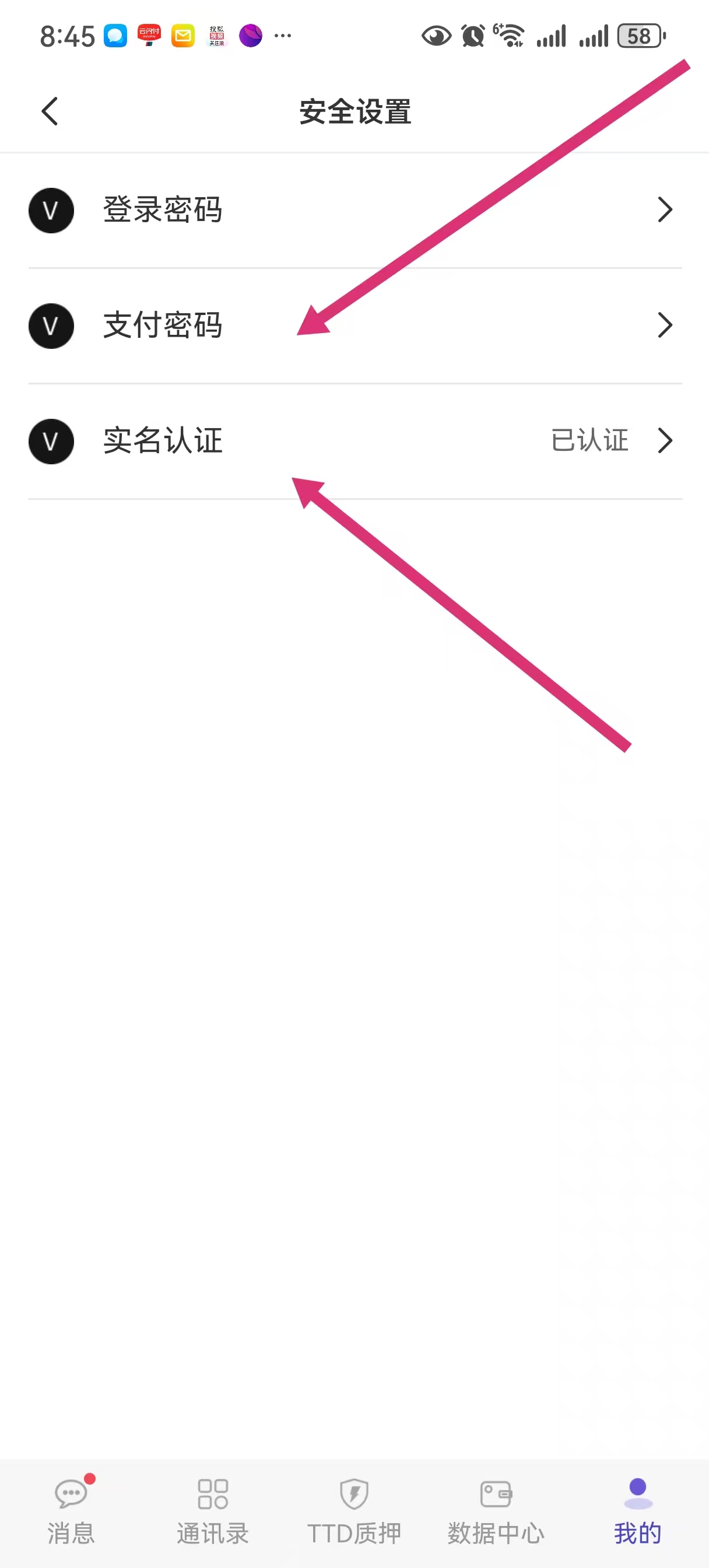
Task: Open 登录密码 settings
Action: [354, 210]
